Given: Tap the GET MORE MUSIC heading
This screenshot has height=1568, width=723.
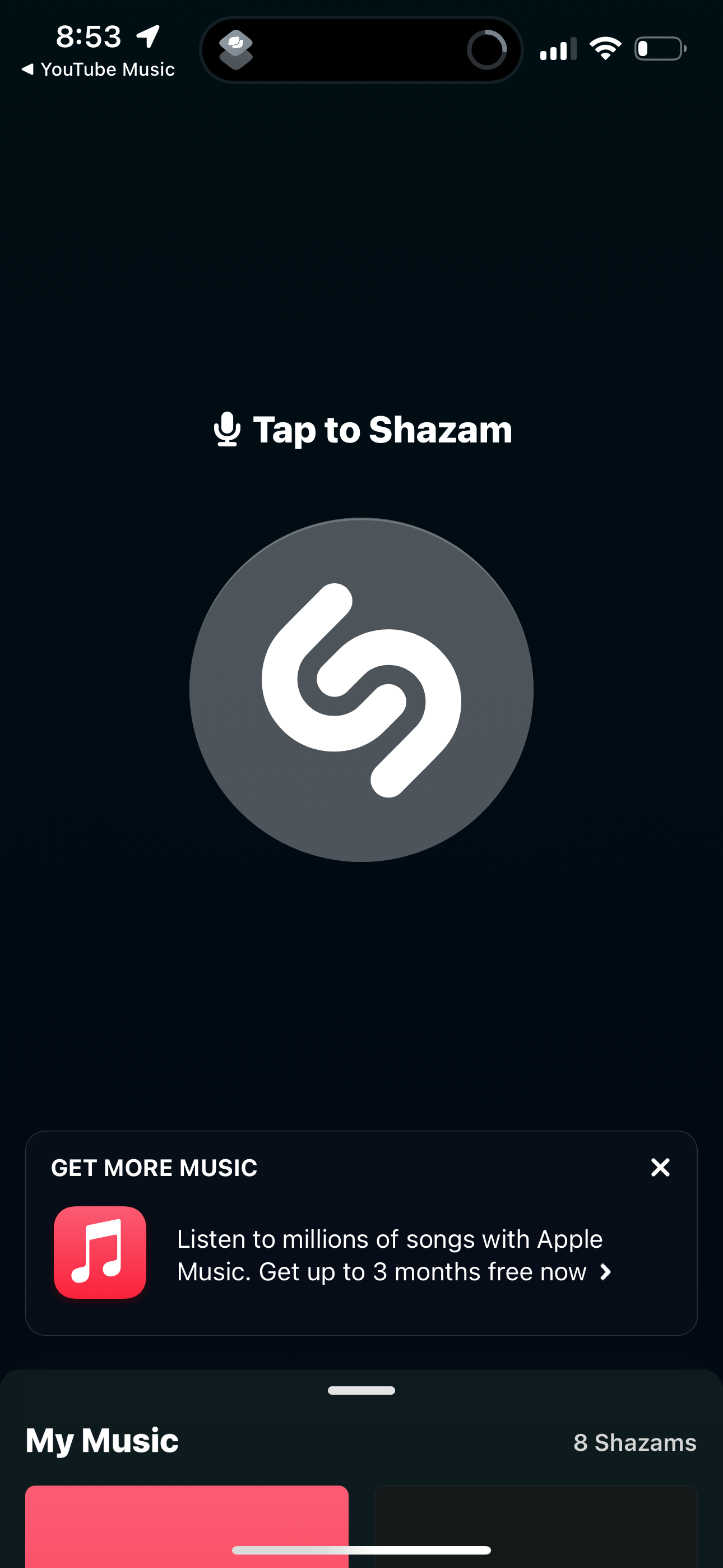Looking at the screenshot, I should pyautogui.click(x=154, y=1167).
